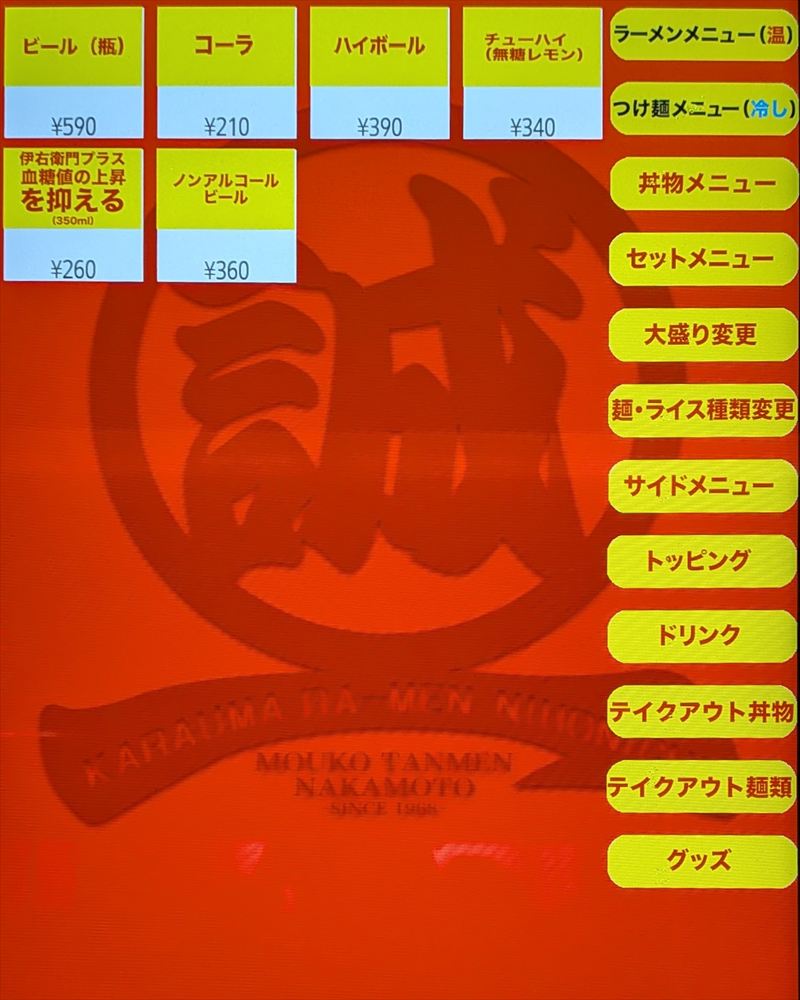
Task: Switch to the ドリンク category
Action: point(703,636)
